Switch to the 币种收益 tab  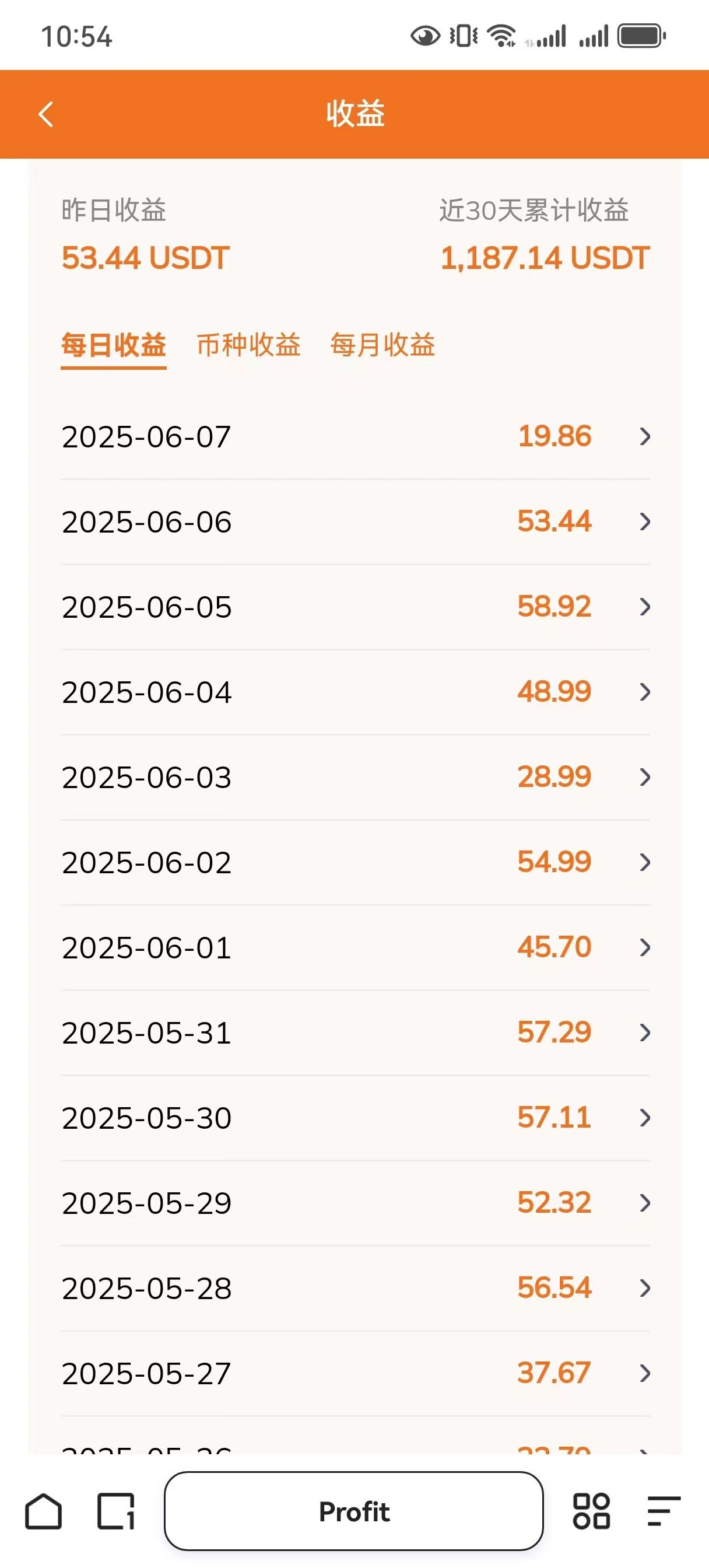tap(248, 345)
